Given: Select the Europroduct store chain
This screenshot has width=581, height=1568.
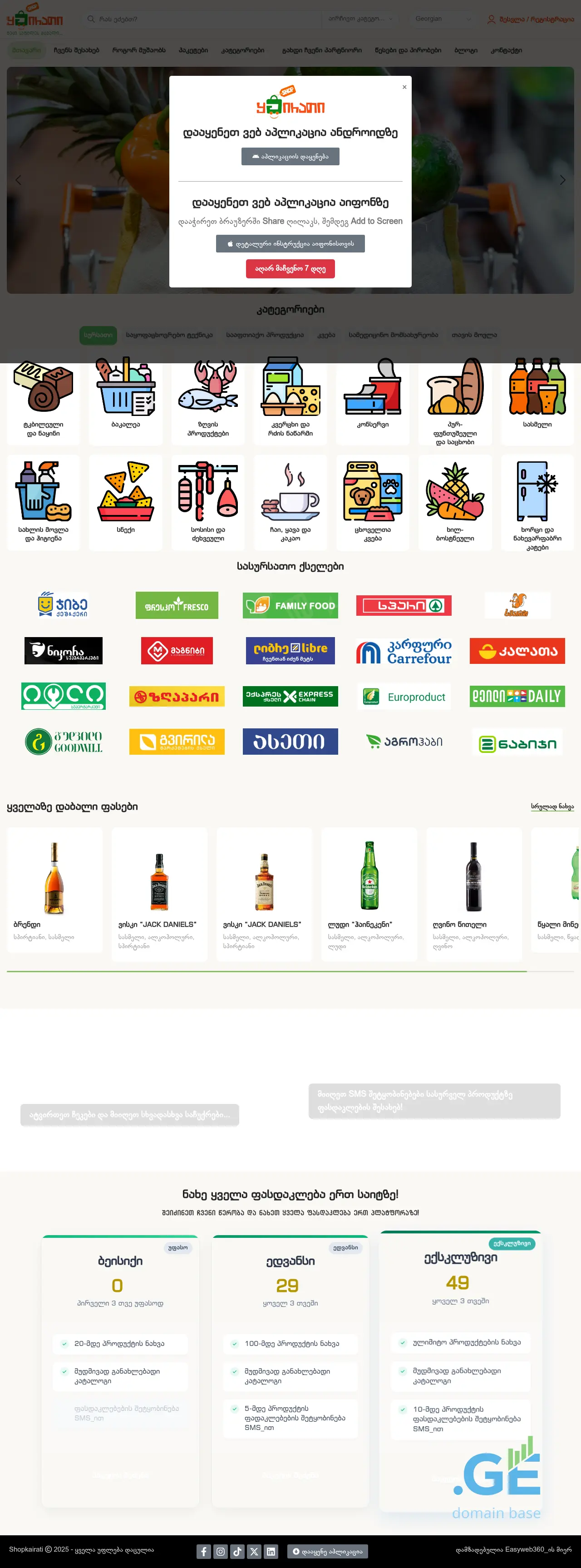Looking at the screenshot, I should [404, 696].
